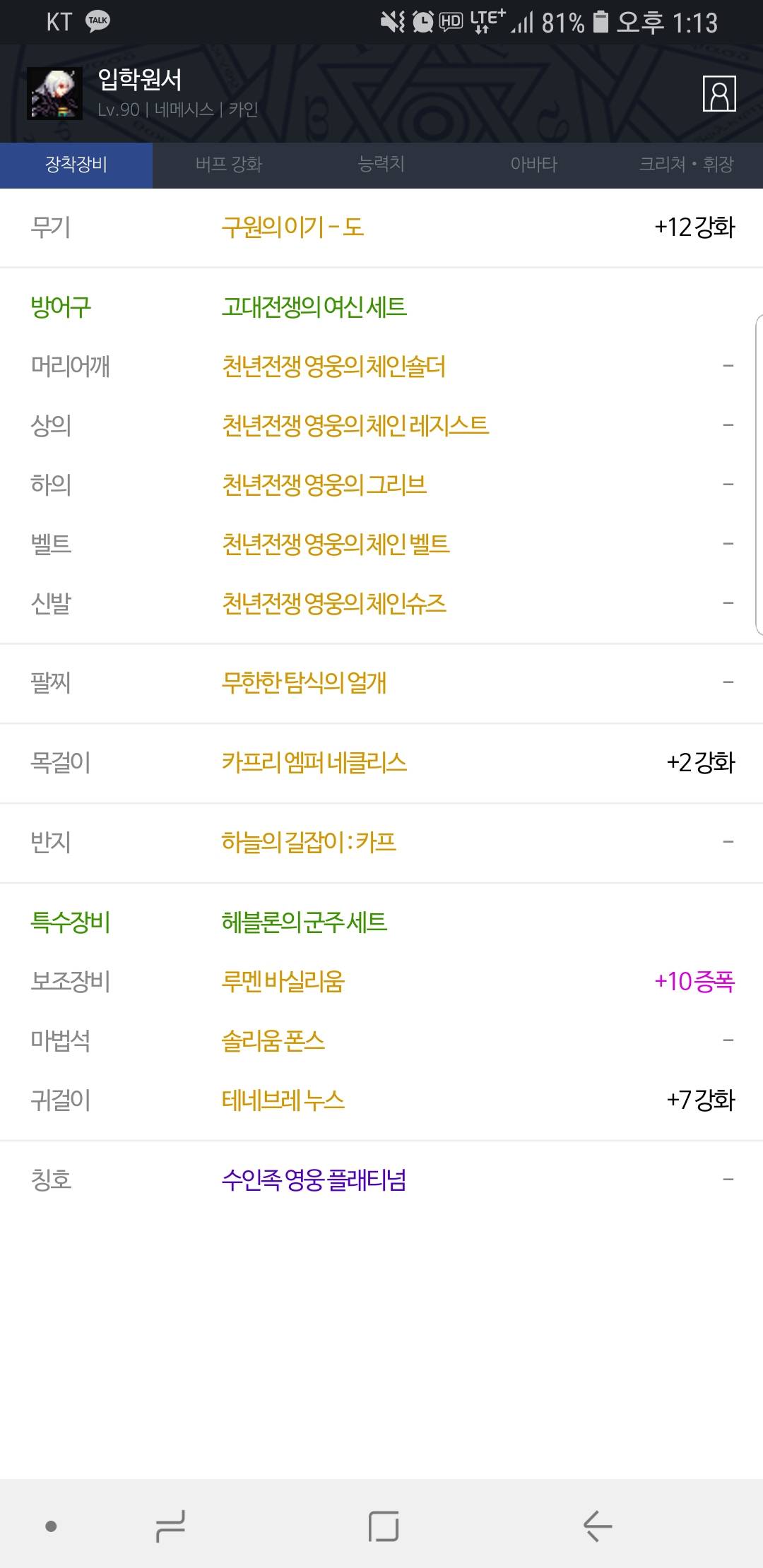Open the 루멘 바실리움 sub-equipment row

[381, 981]
